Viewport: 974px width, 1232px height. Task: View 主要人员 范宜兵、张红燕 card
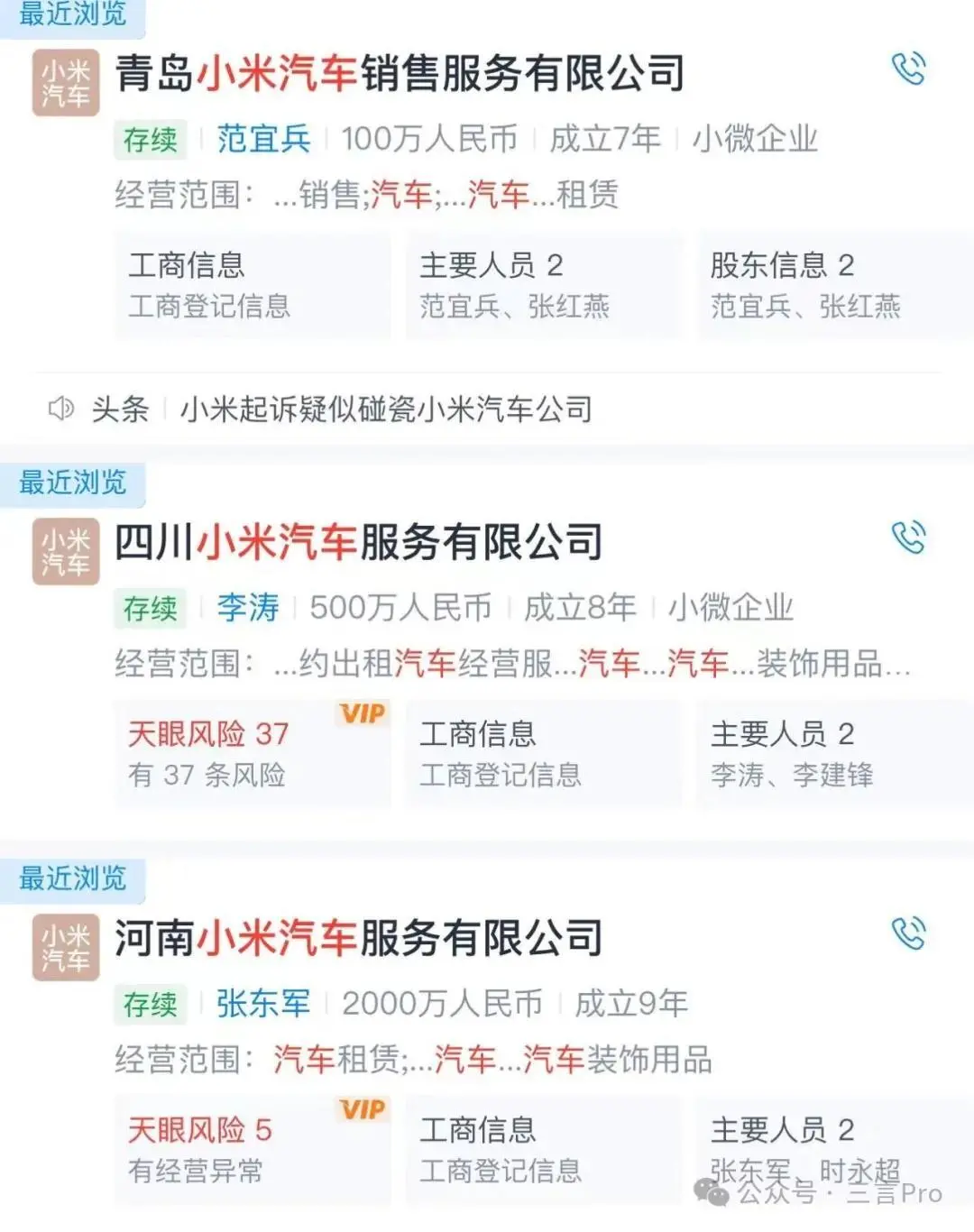543,285
